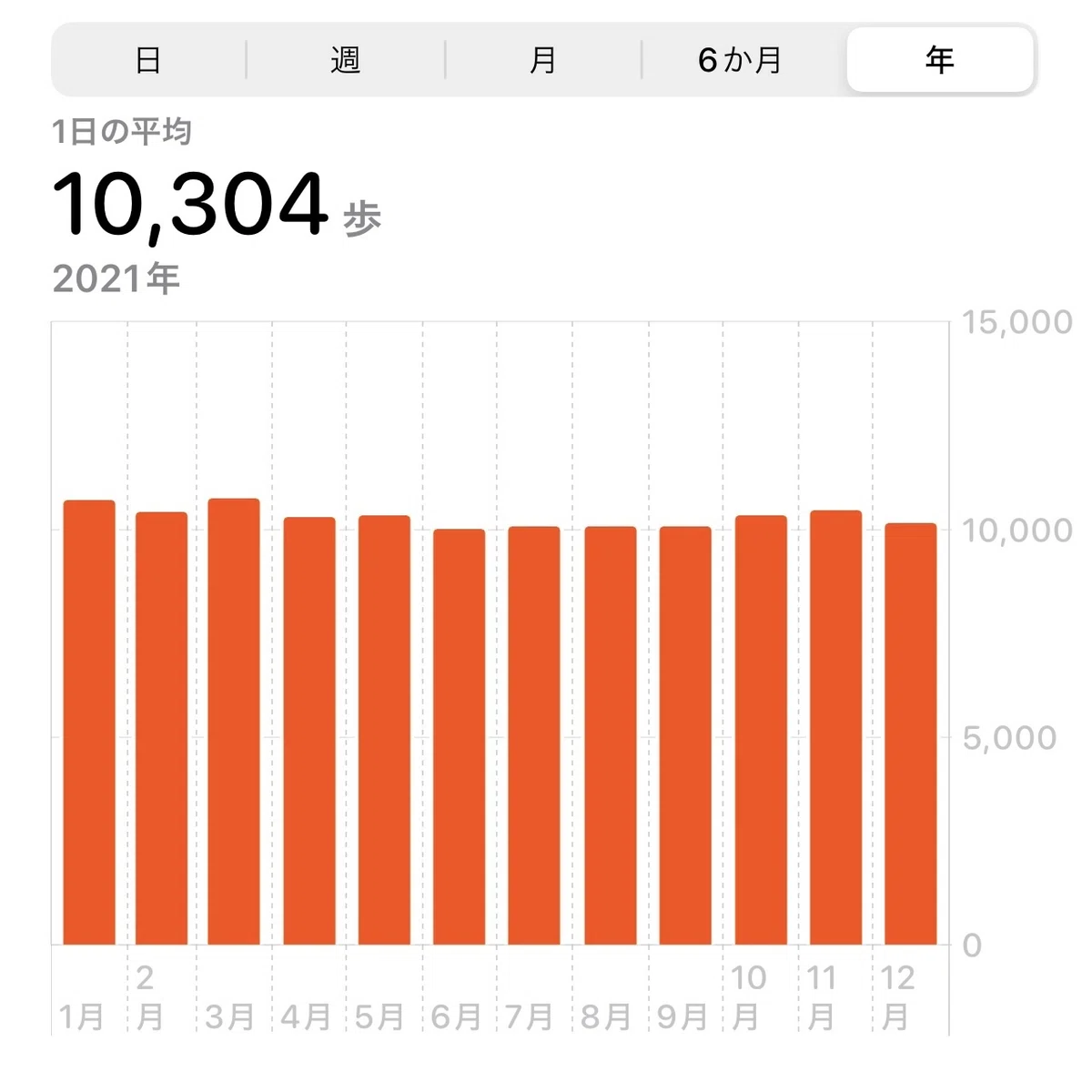Tap the 3月 bar in the chart

point(234,722)
